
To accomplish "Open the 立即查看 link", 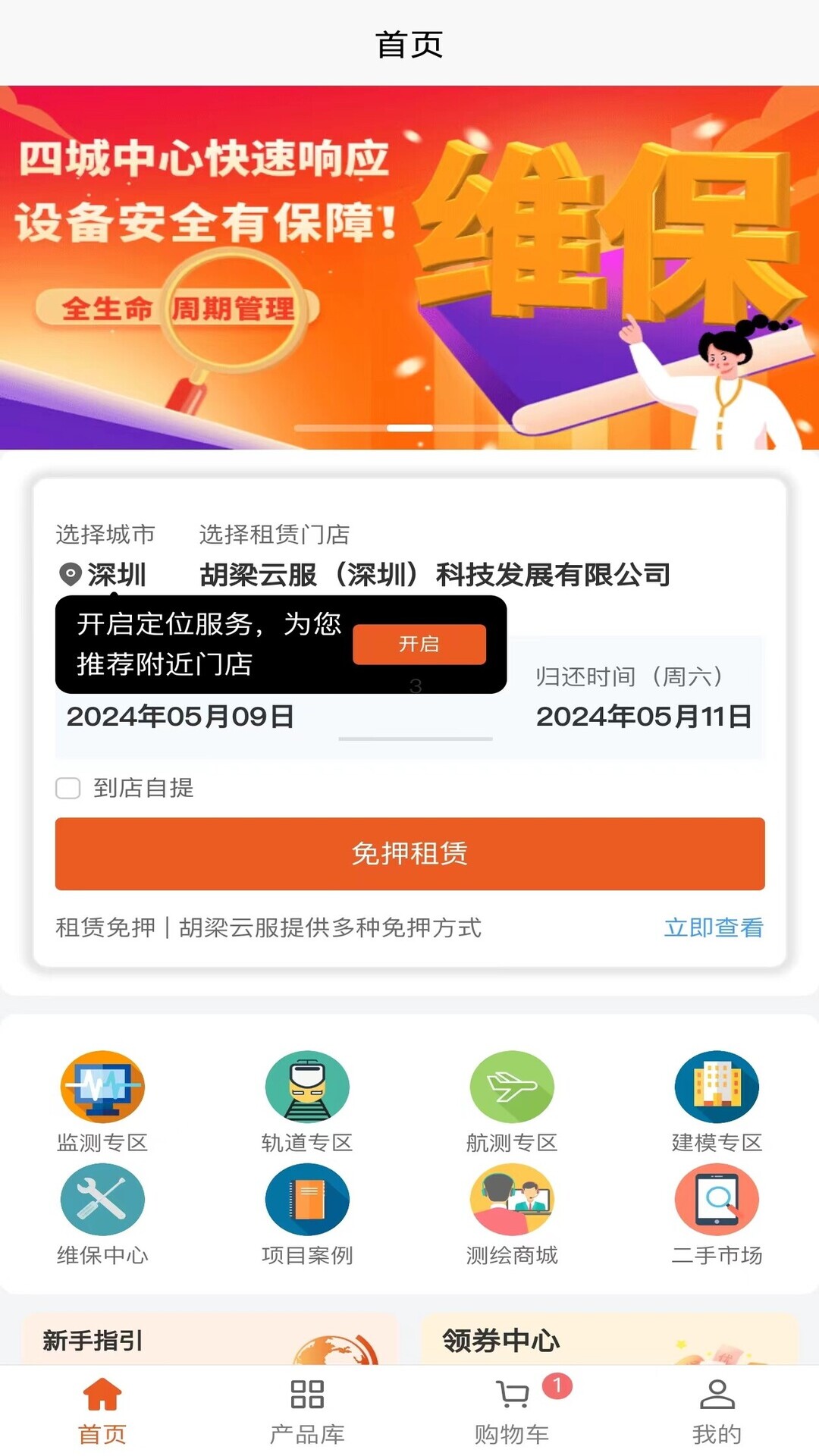I will click(x=713, y=927).
